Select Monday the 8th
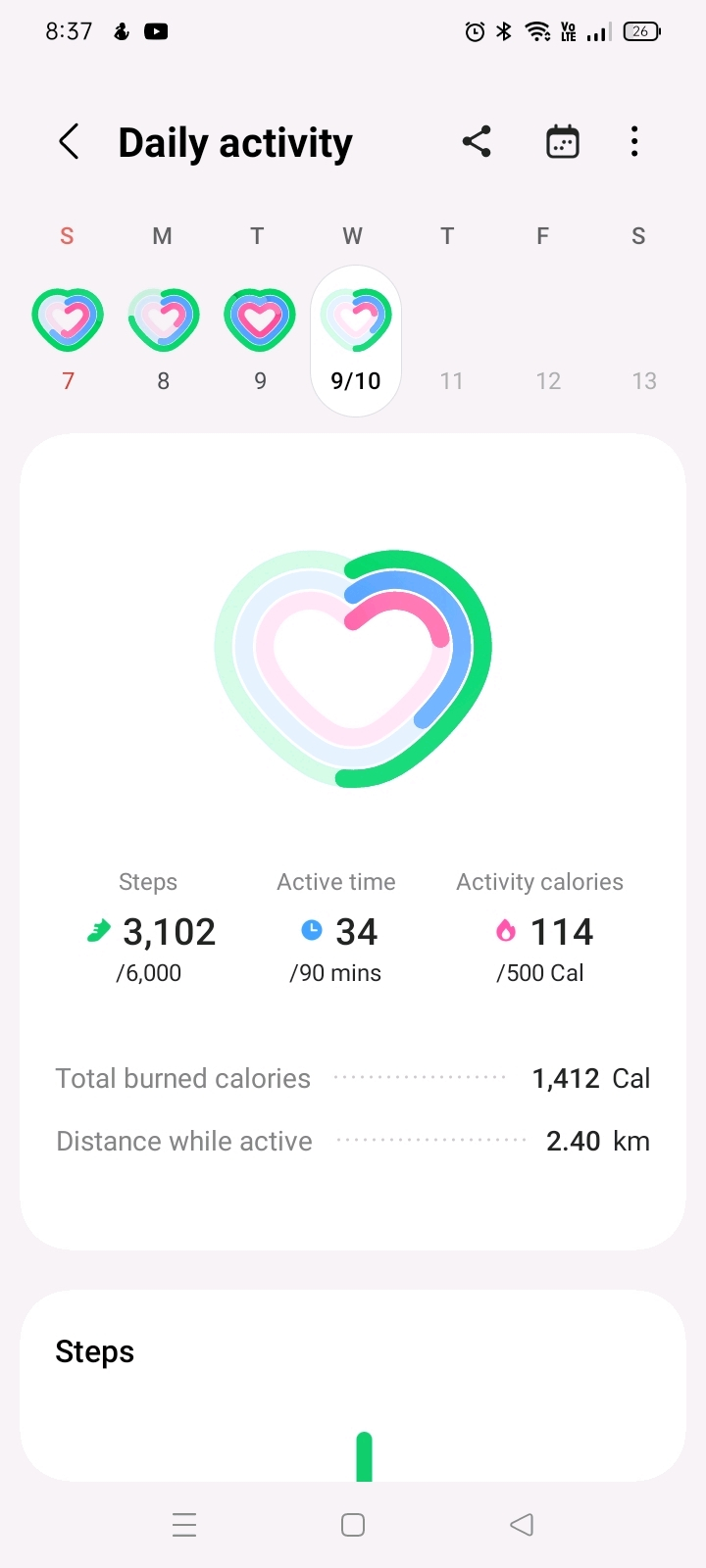 [x=164, y=339]
